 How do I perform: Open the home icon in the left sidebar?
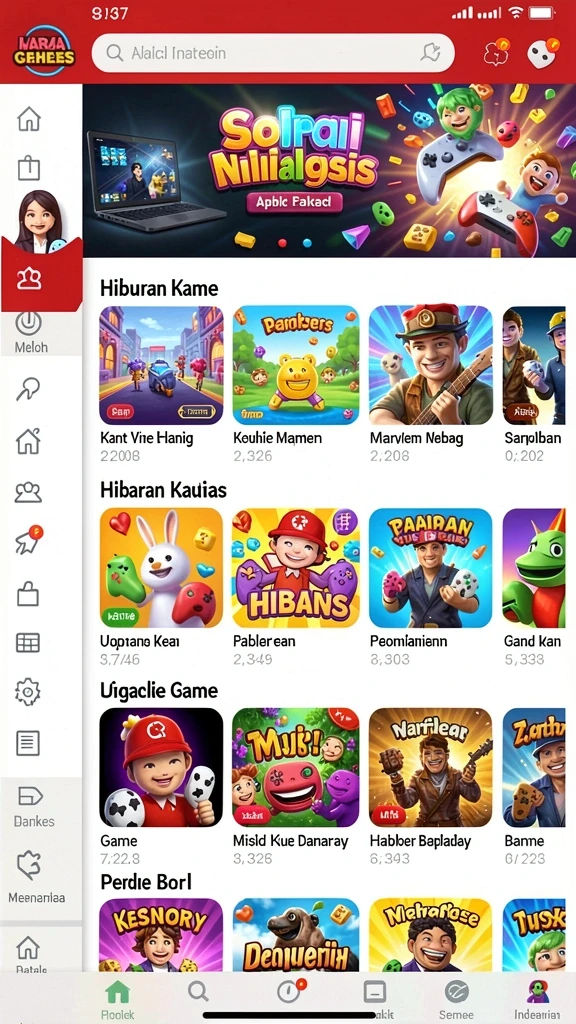(x=29, y=119)
